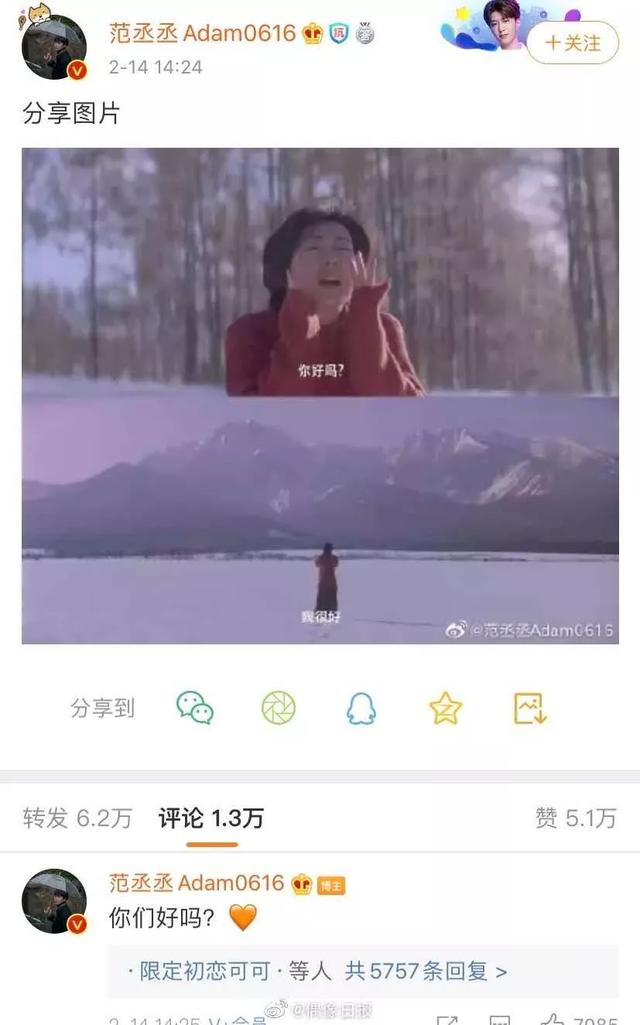Viewport: 640px width, 1025px height.
Task: Open the shared picture in full view
Action: click(x=320, y=395)
